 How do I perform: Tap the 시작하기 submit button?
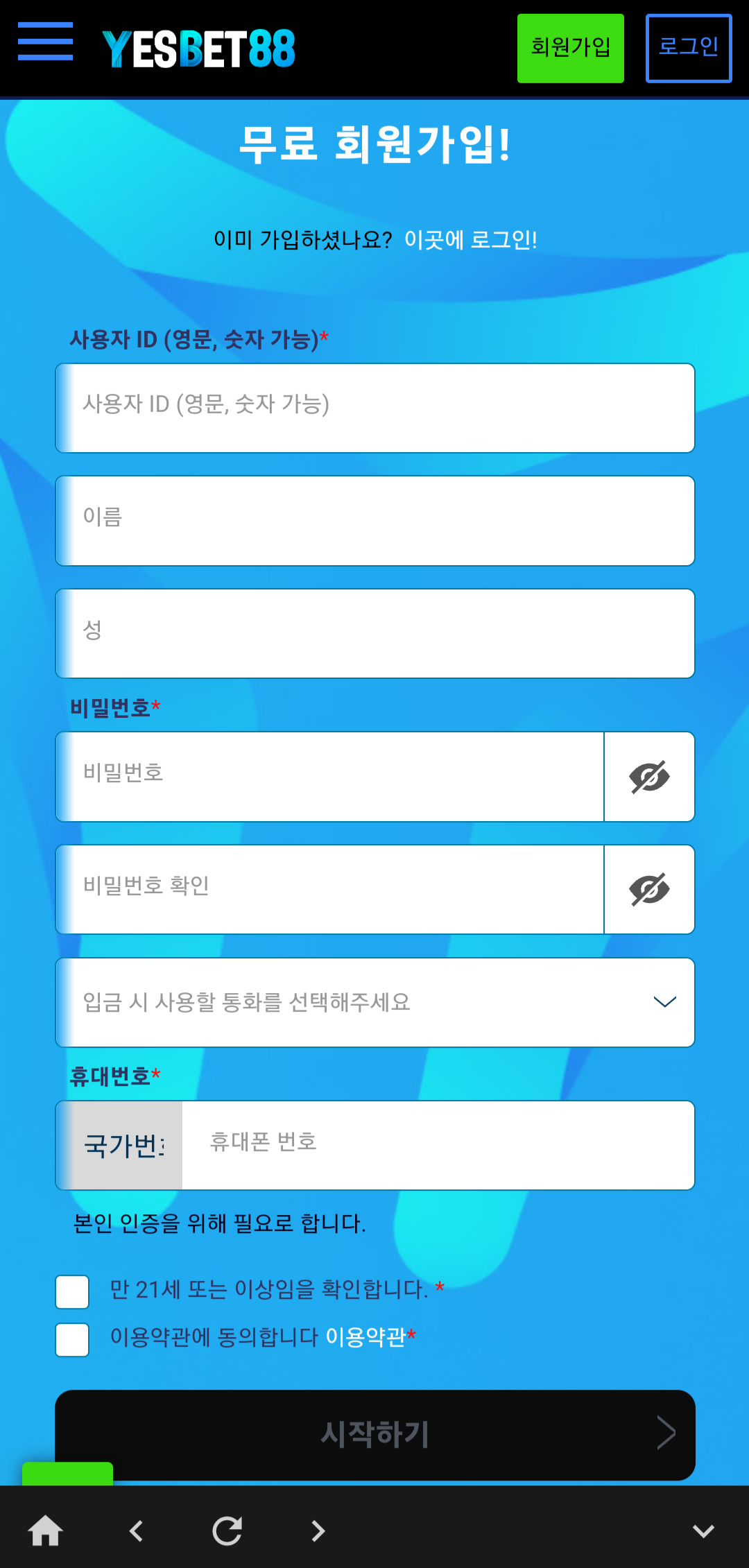click(374, 1433)
